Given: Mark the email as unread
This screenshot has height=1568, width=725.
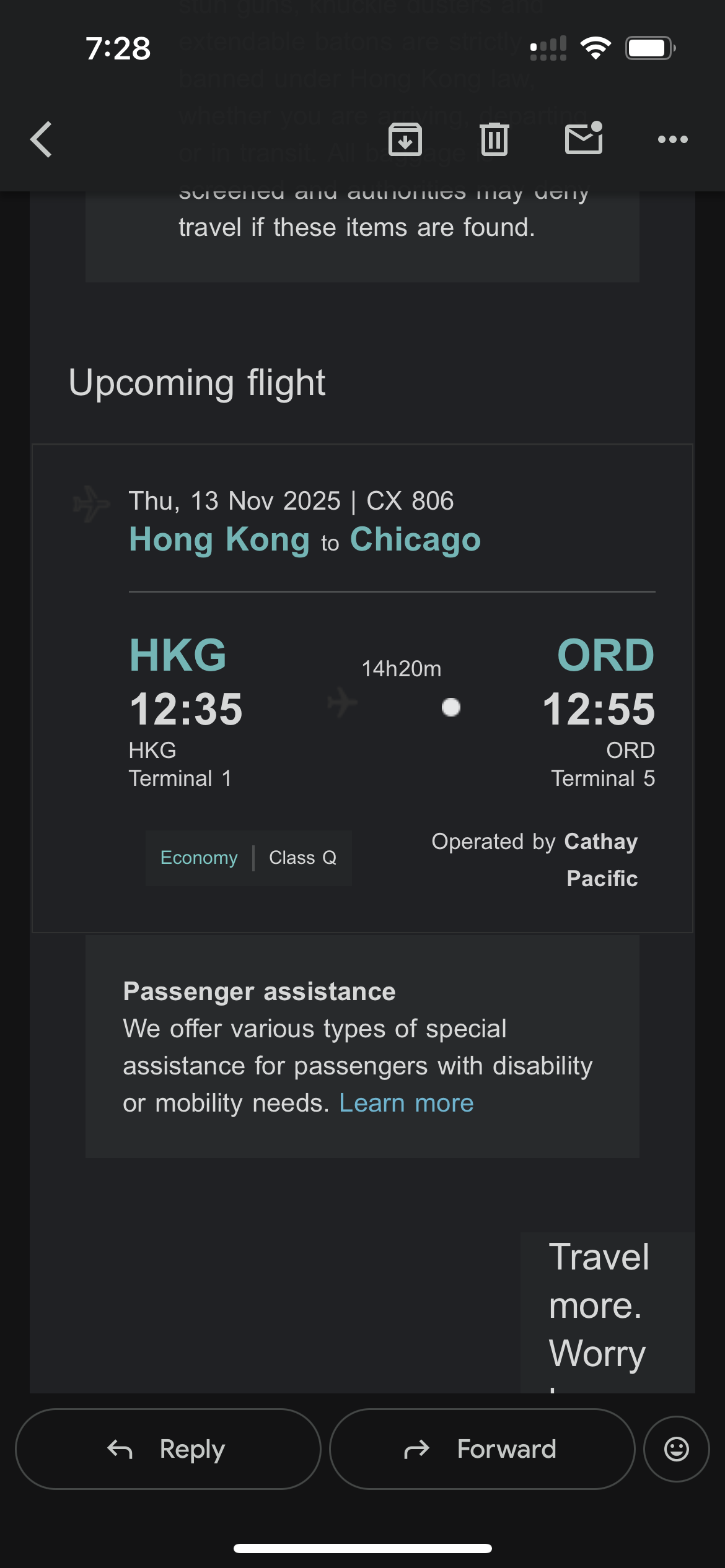Looking at the screenshot, I should pyautogui.click(x=584, y=138).
